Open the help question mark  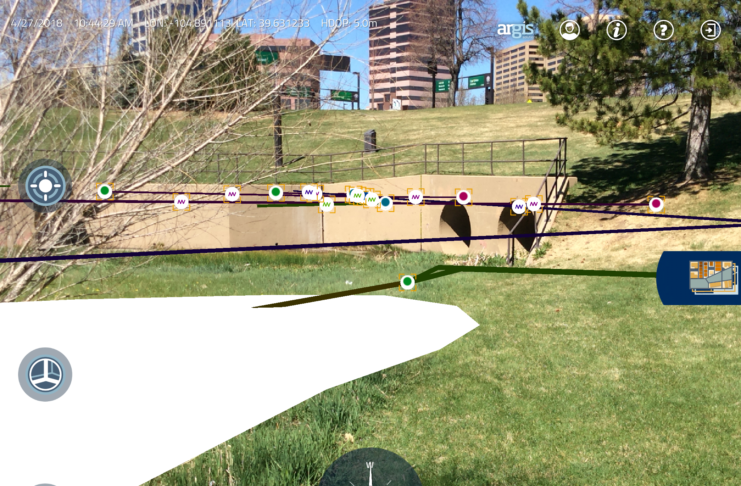[x=664, y=30]
